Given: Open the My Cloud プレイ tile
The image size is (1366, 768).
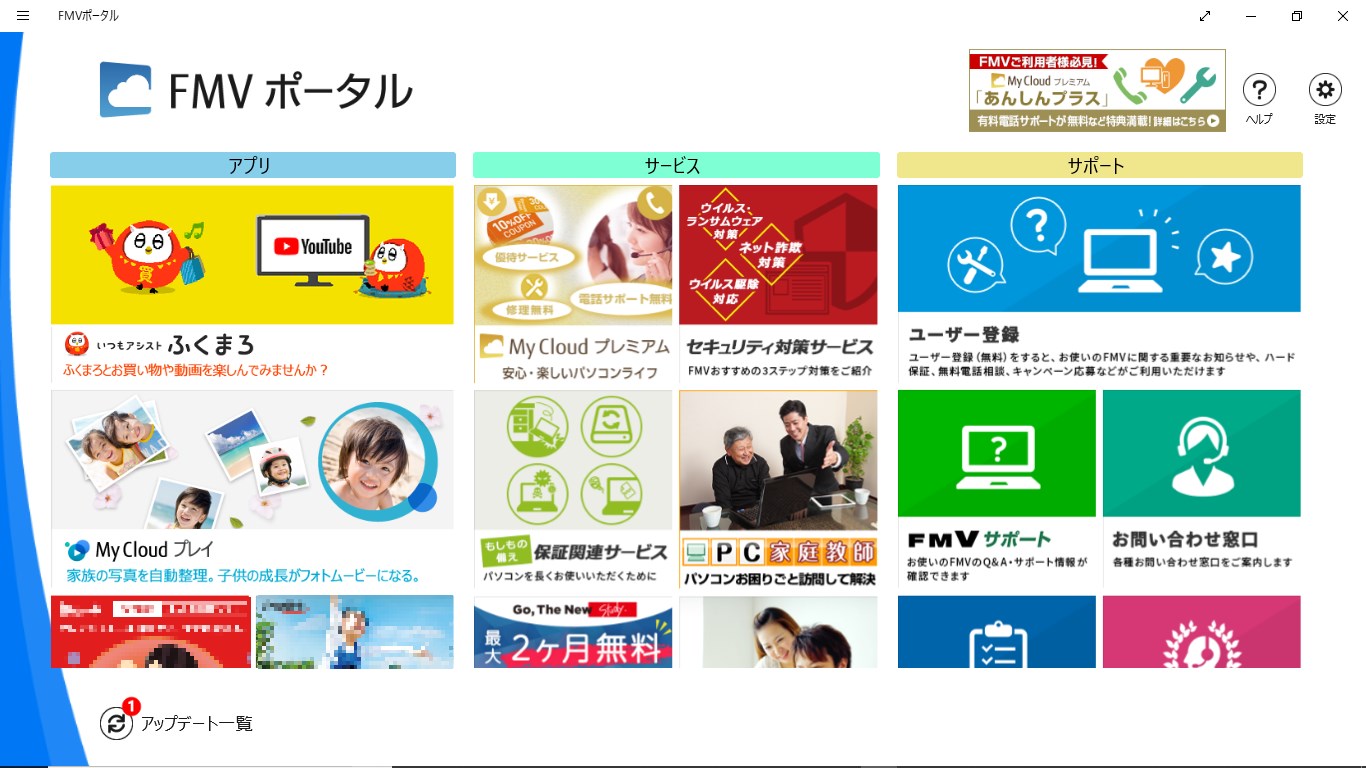Looking at the screenshot, I should (x=252, y=488).
